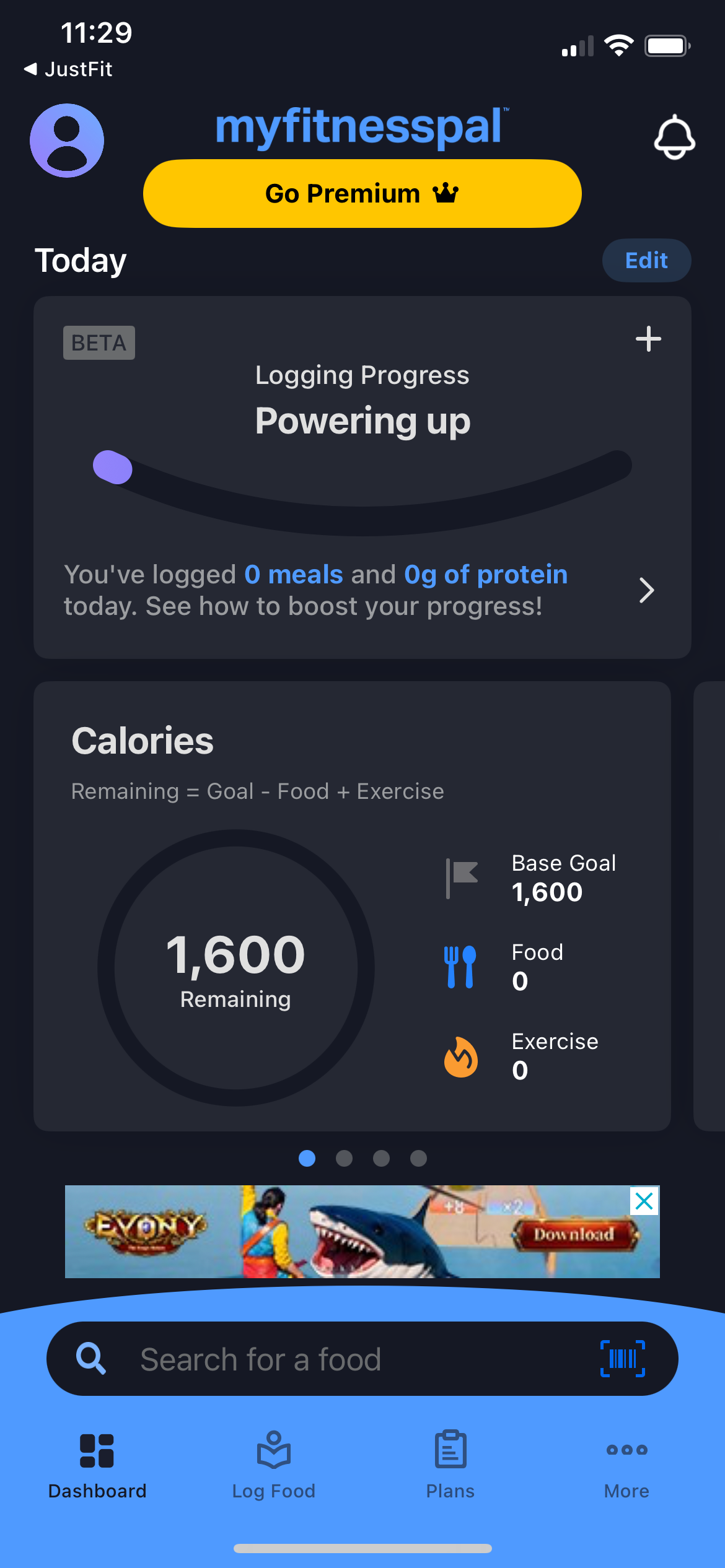Viewport: 725px width, 1568px height.
Task: Tap the Go Premium button
Action: click(362, 193)
